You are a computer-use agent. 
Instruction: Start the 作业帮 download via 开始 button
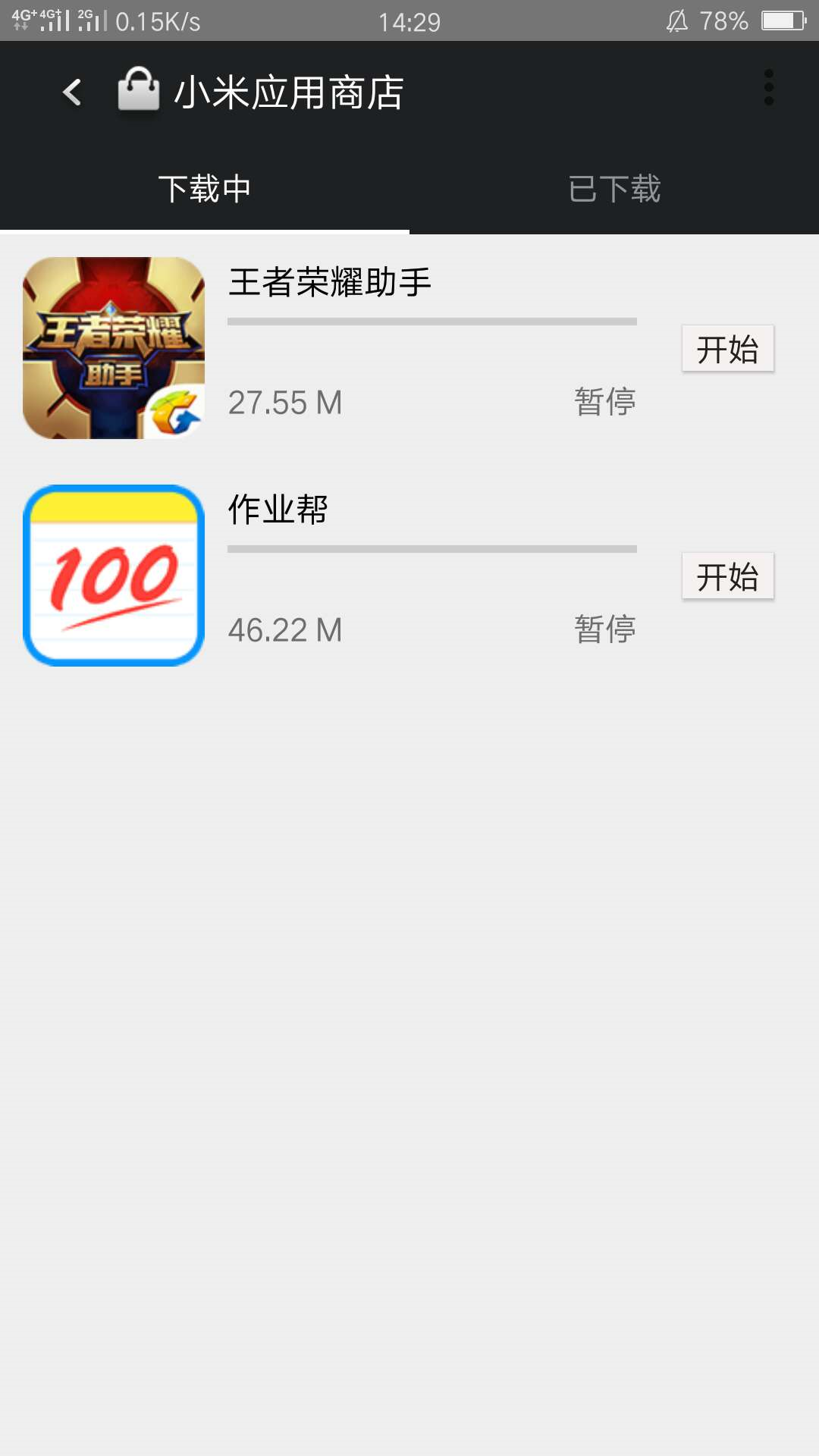pos(727,578)
